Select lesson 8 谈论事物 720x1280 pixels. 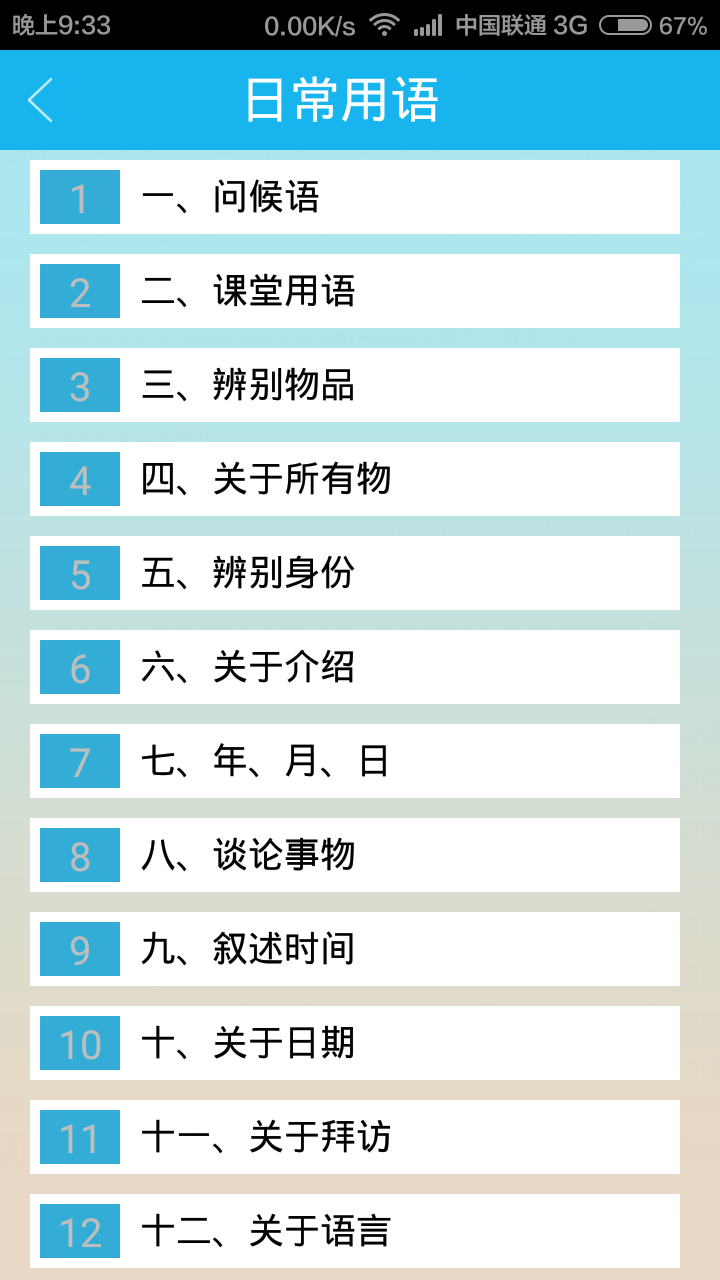pyautogui.click(x=355, y=855)
